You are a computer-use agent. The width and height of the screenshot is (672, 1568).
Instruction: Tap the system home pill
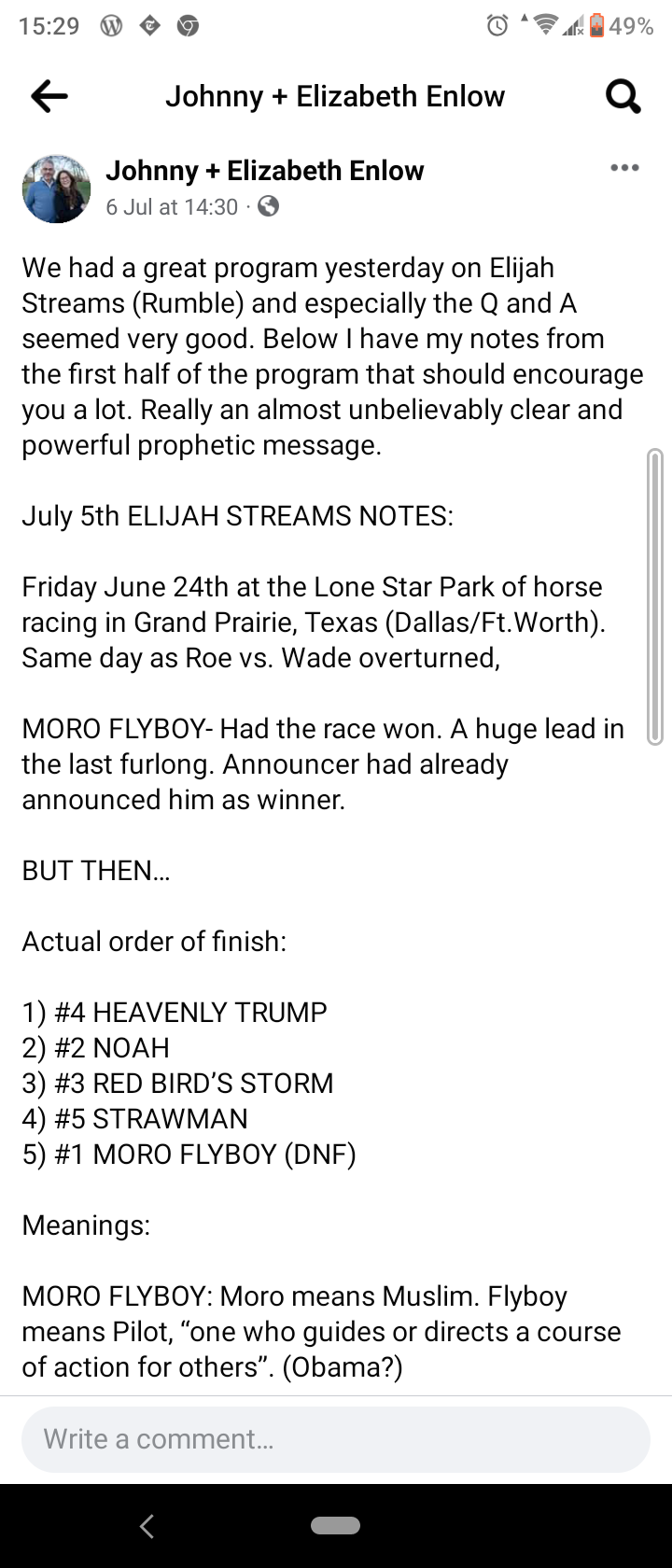click(335, 1525)
